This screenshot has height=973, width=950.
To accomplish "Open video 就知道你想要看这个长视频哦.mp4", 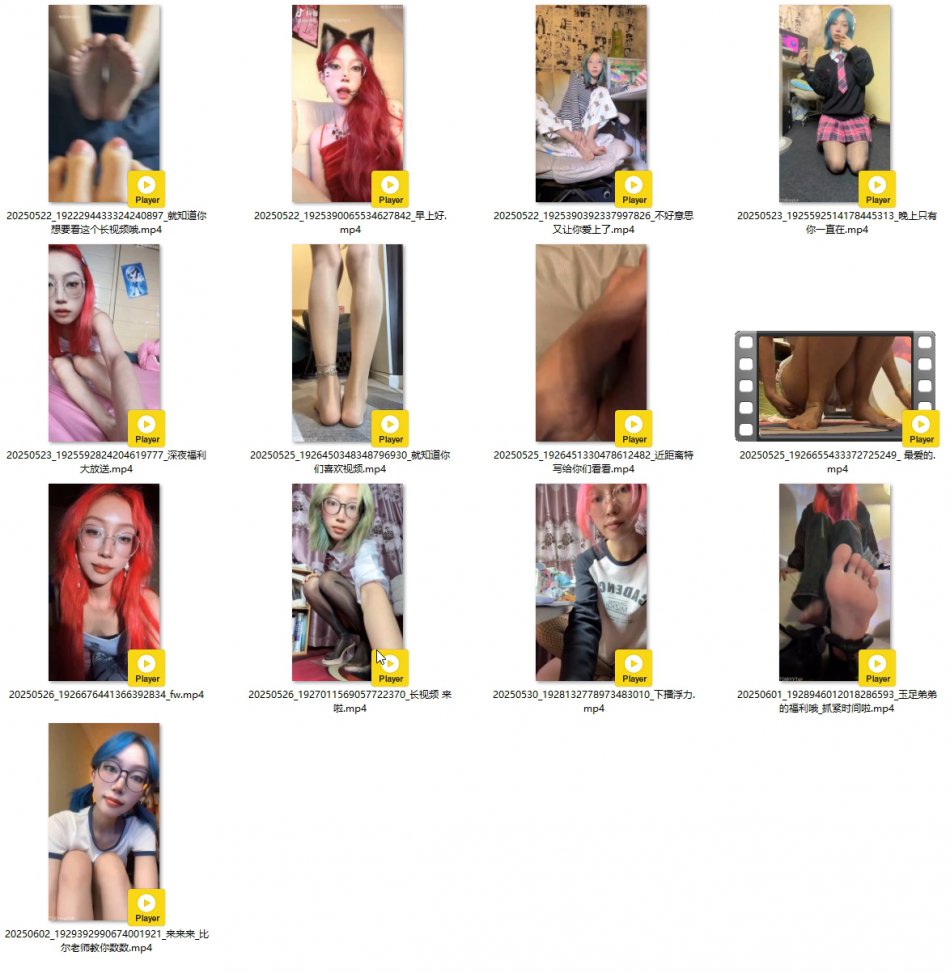I will 104,104.
